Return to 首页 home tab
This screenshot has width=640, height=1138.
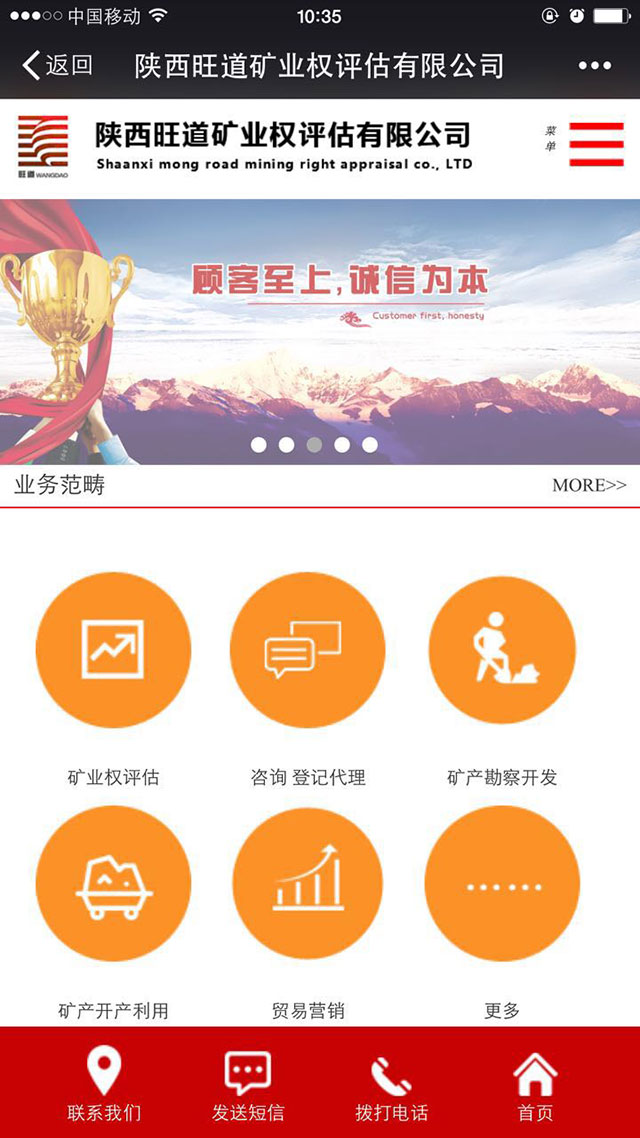tap(535, 1083)
